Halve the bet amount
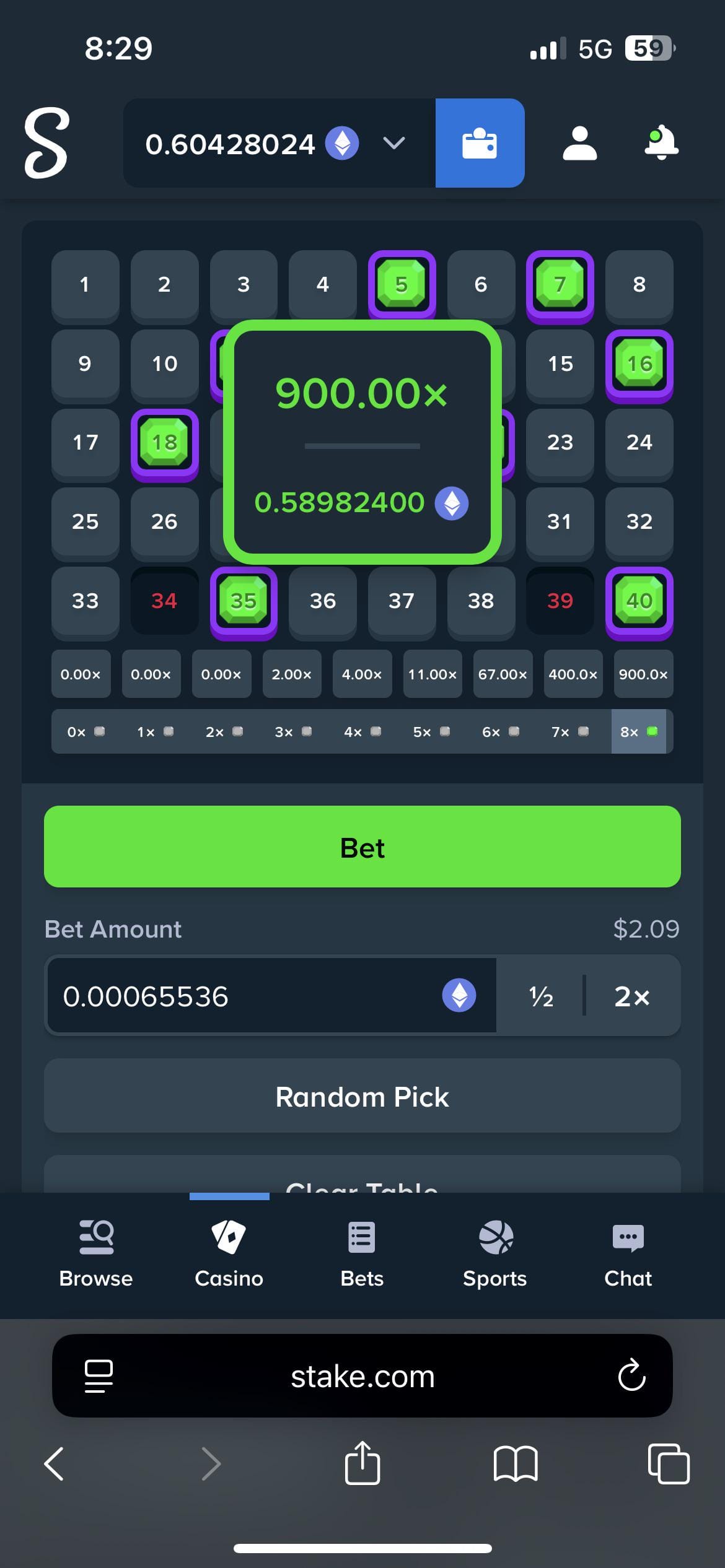The width and height of the screenshot is (725, 1568). click(x=540, y=996)
